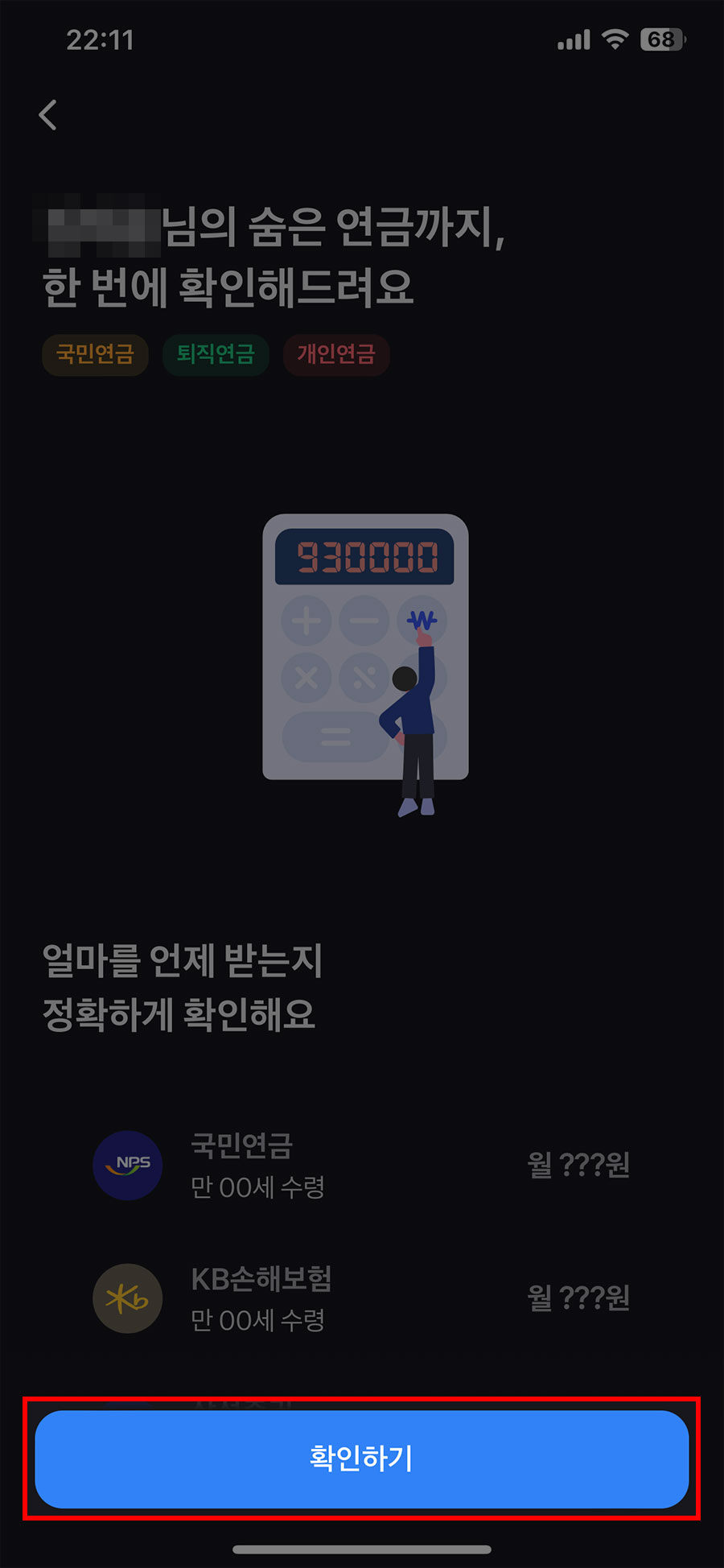Select the NPS 국민연금 pension icon
The height and width of the screenshot is (1568, 724).
(127, 1165)
